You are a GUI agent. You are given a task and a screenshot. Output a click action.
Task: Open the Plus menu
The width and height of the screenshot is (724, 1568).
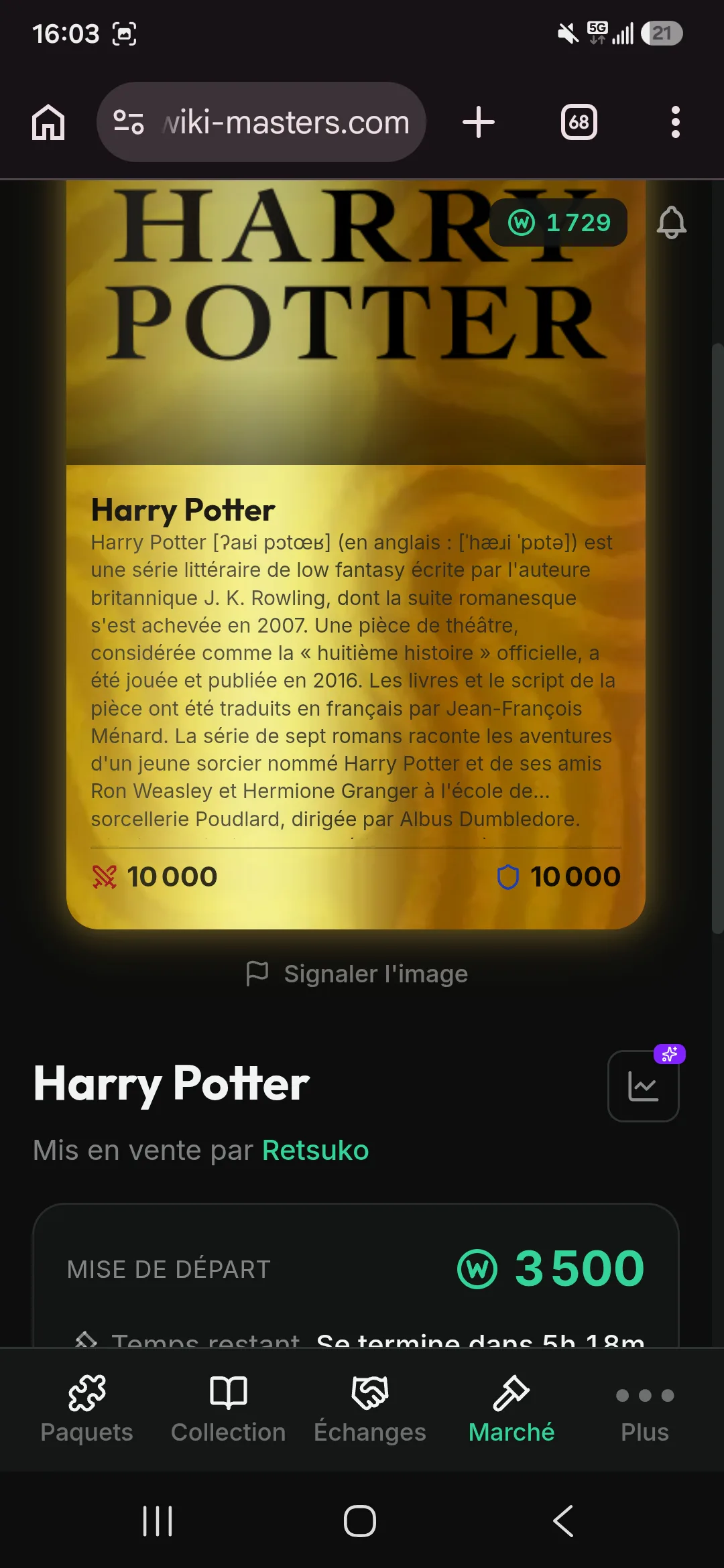(x=645, y=1409)
